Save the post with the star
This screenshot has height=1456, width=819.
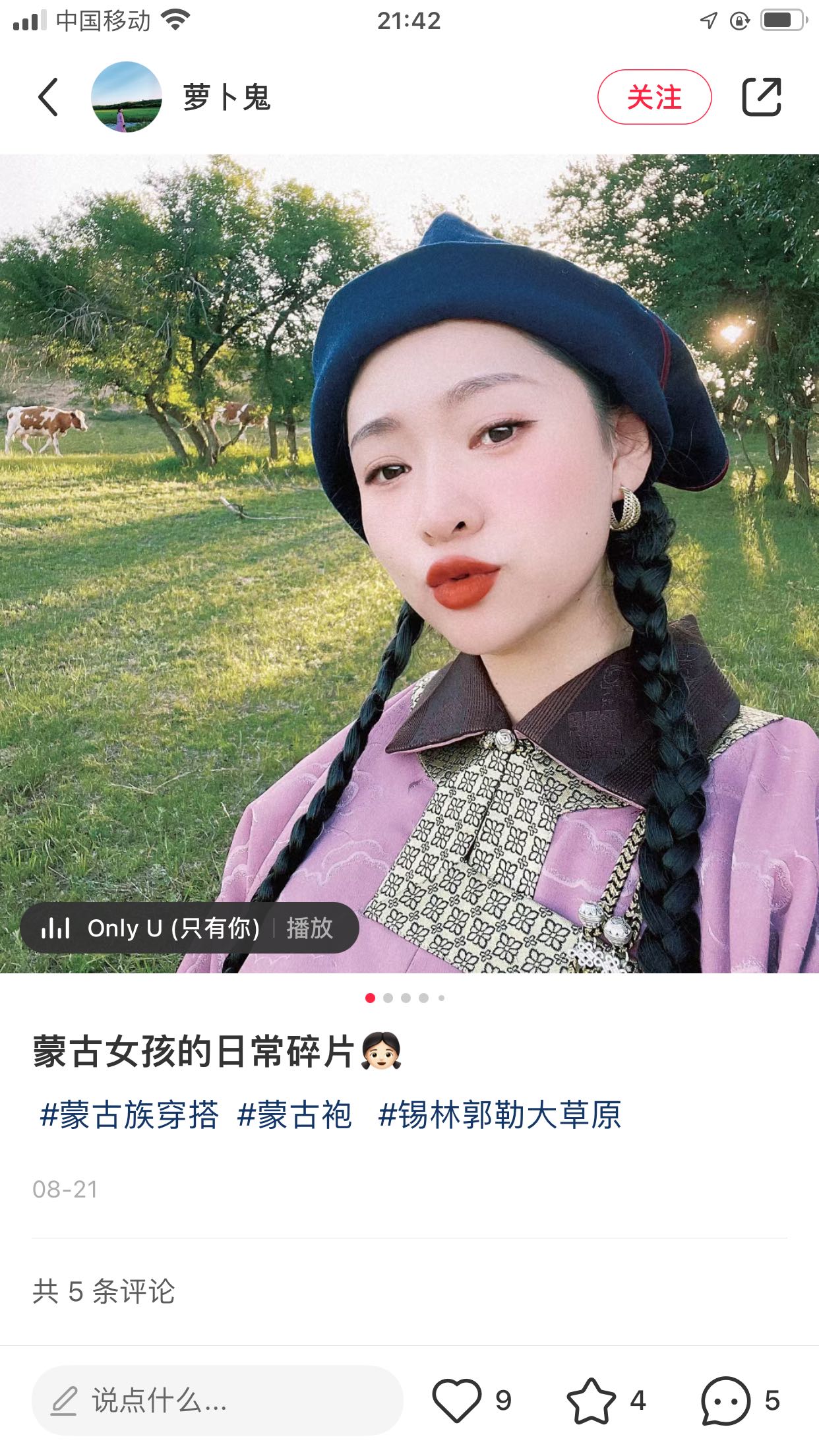(591, 1401)
